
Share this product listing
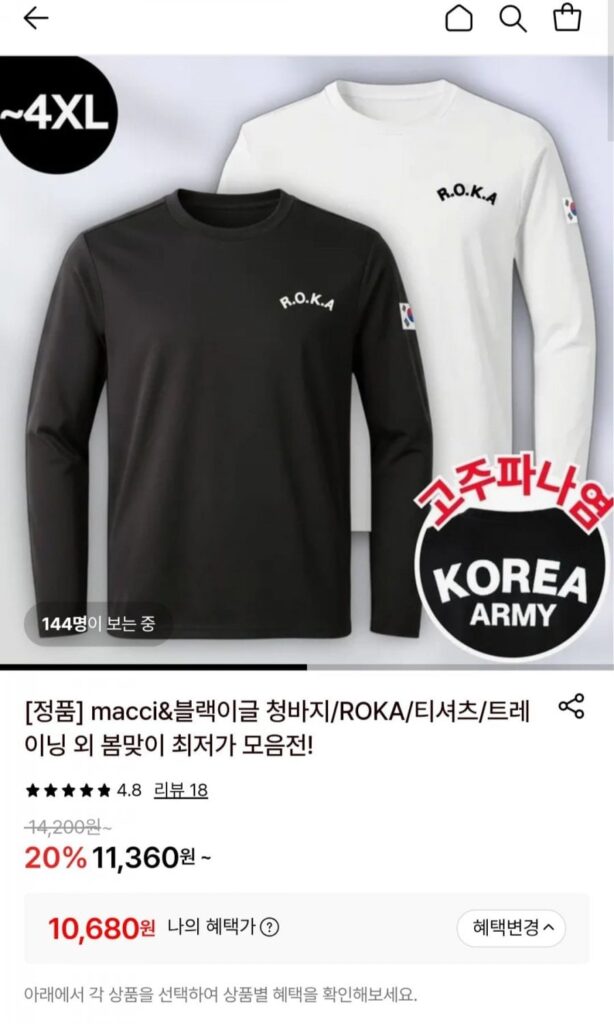[x=571, y=707]
